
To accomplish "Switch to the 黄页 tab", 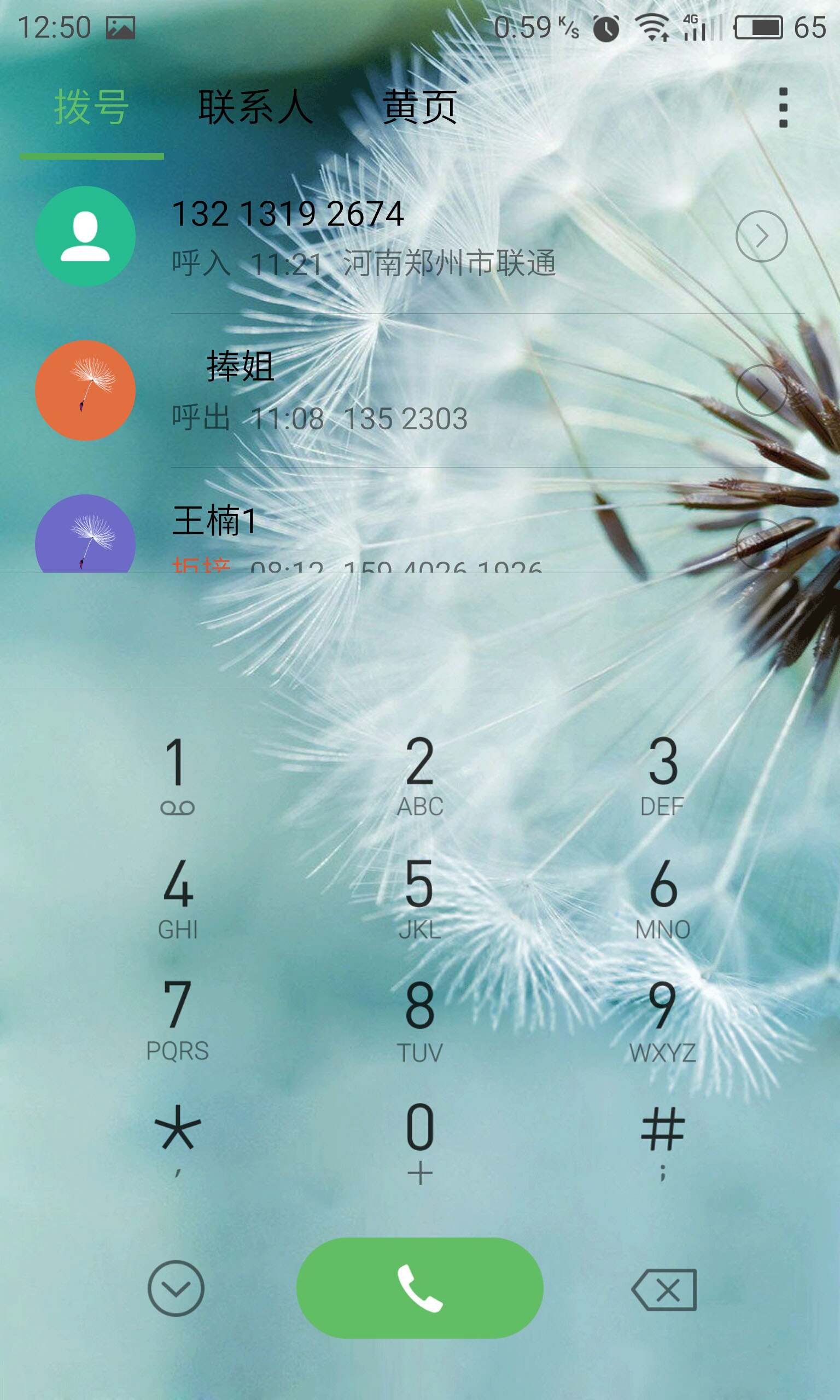I will (419, 107).
